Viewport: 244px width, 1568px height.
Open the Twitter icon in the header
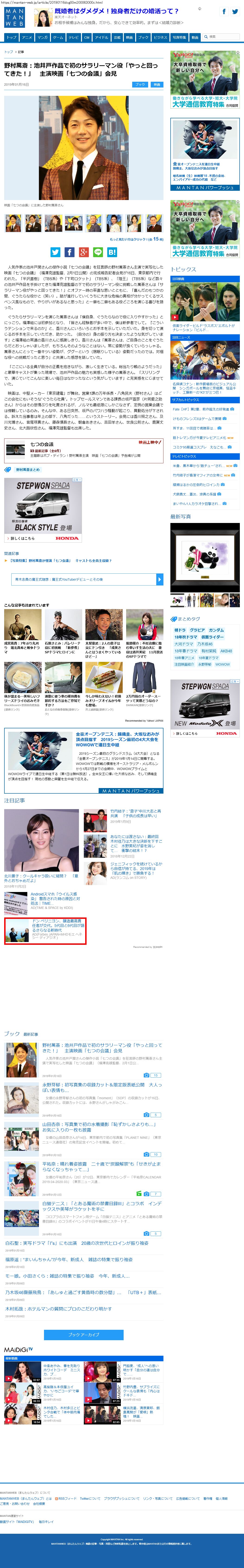tap(223, 12)
